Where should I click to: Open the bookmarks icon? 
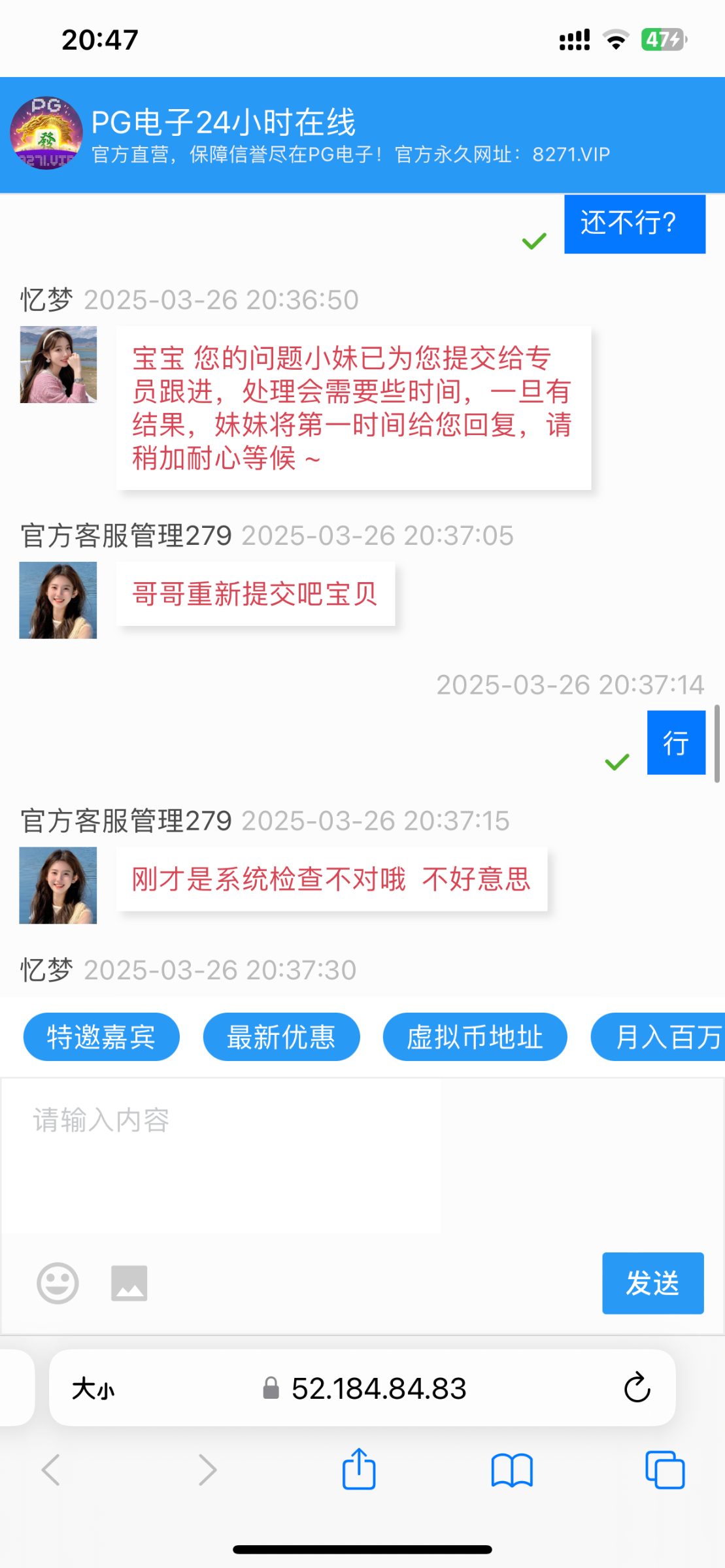click(513, 1471)
